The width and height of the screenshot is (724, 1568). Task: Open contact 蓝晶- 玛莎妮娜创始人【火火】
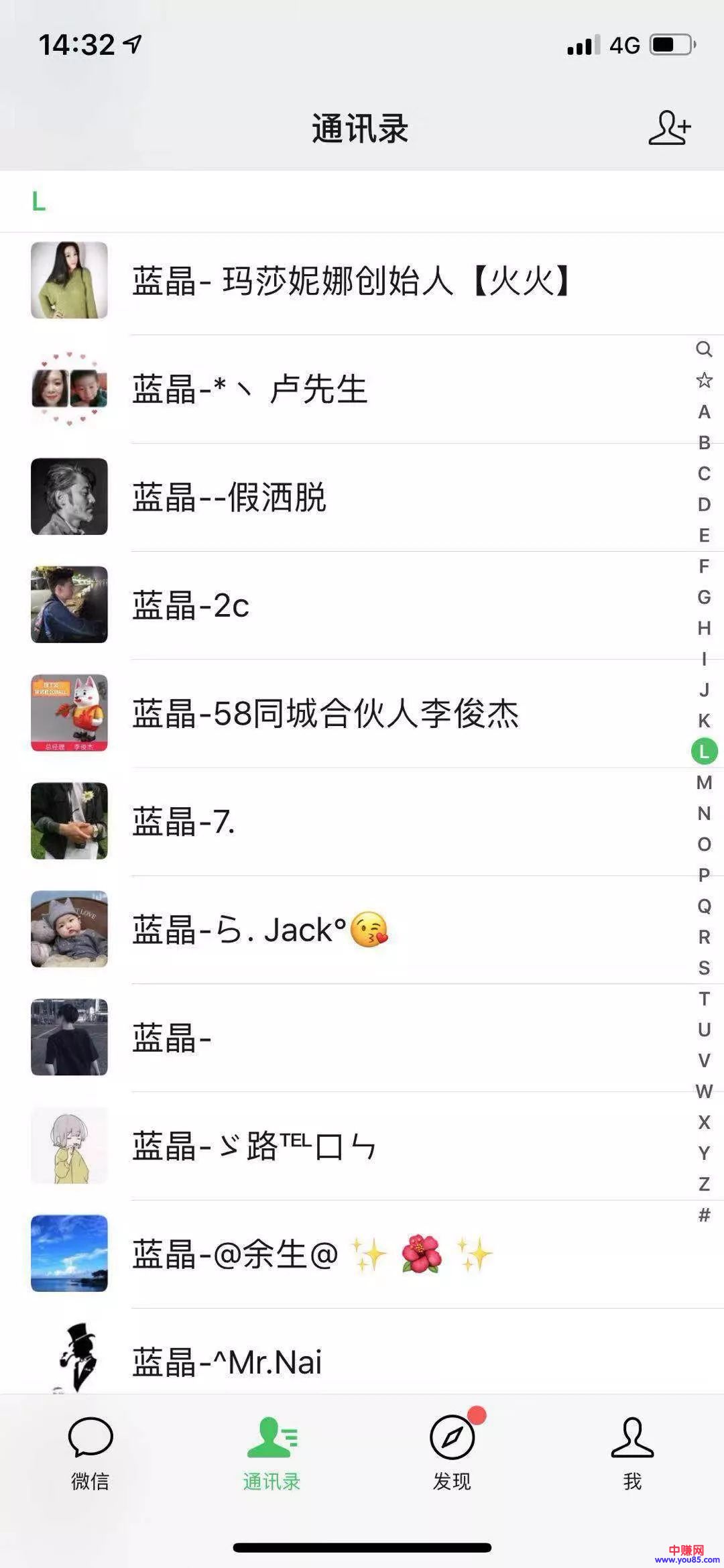[351, 281]
